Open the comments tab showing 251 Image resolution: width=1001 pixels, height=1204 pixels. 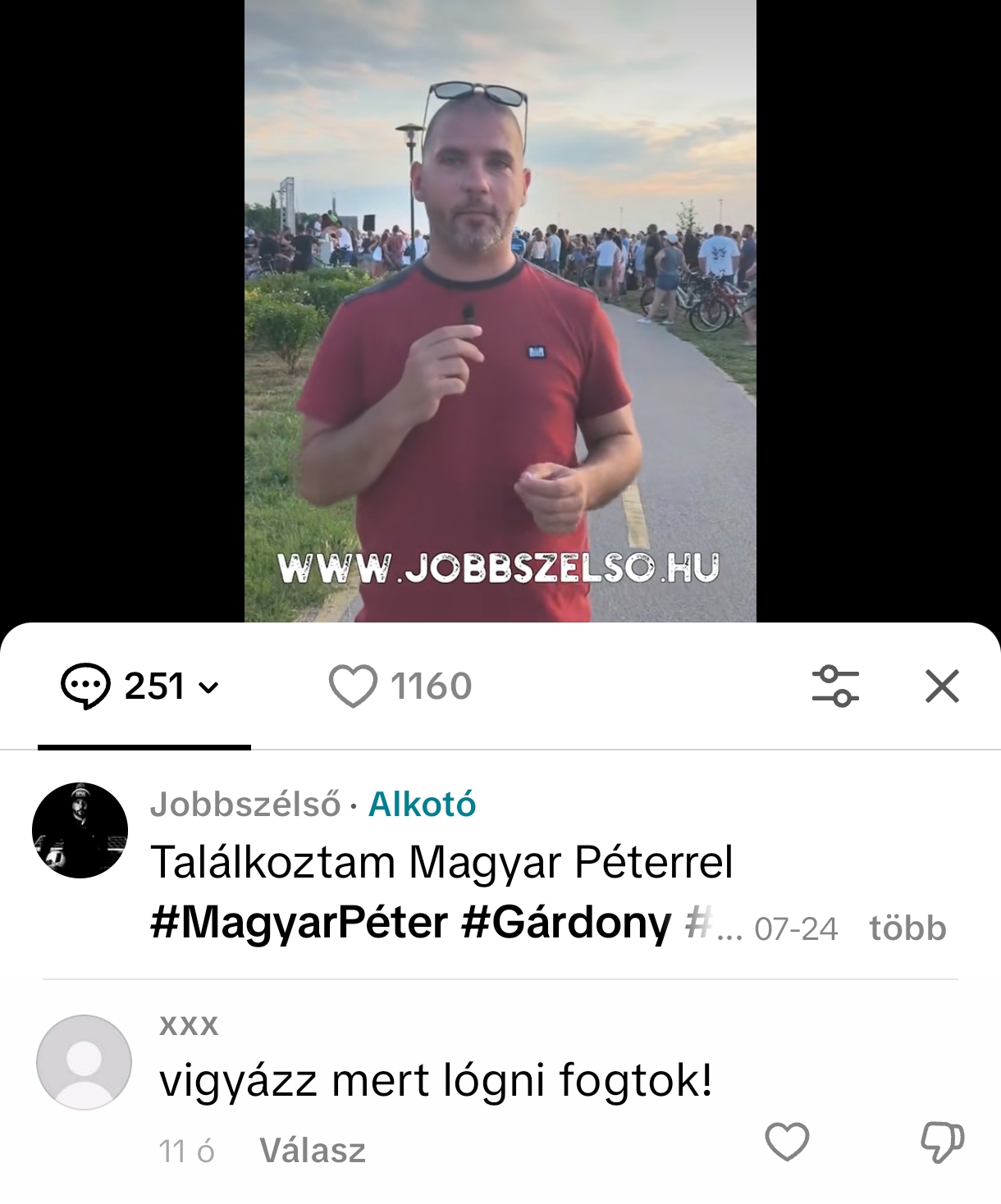tap(141, 686)
